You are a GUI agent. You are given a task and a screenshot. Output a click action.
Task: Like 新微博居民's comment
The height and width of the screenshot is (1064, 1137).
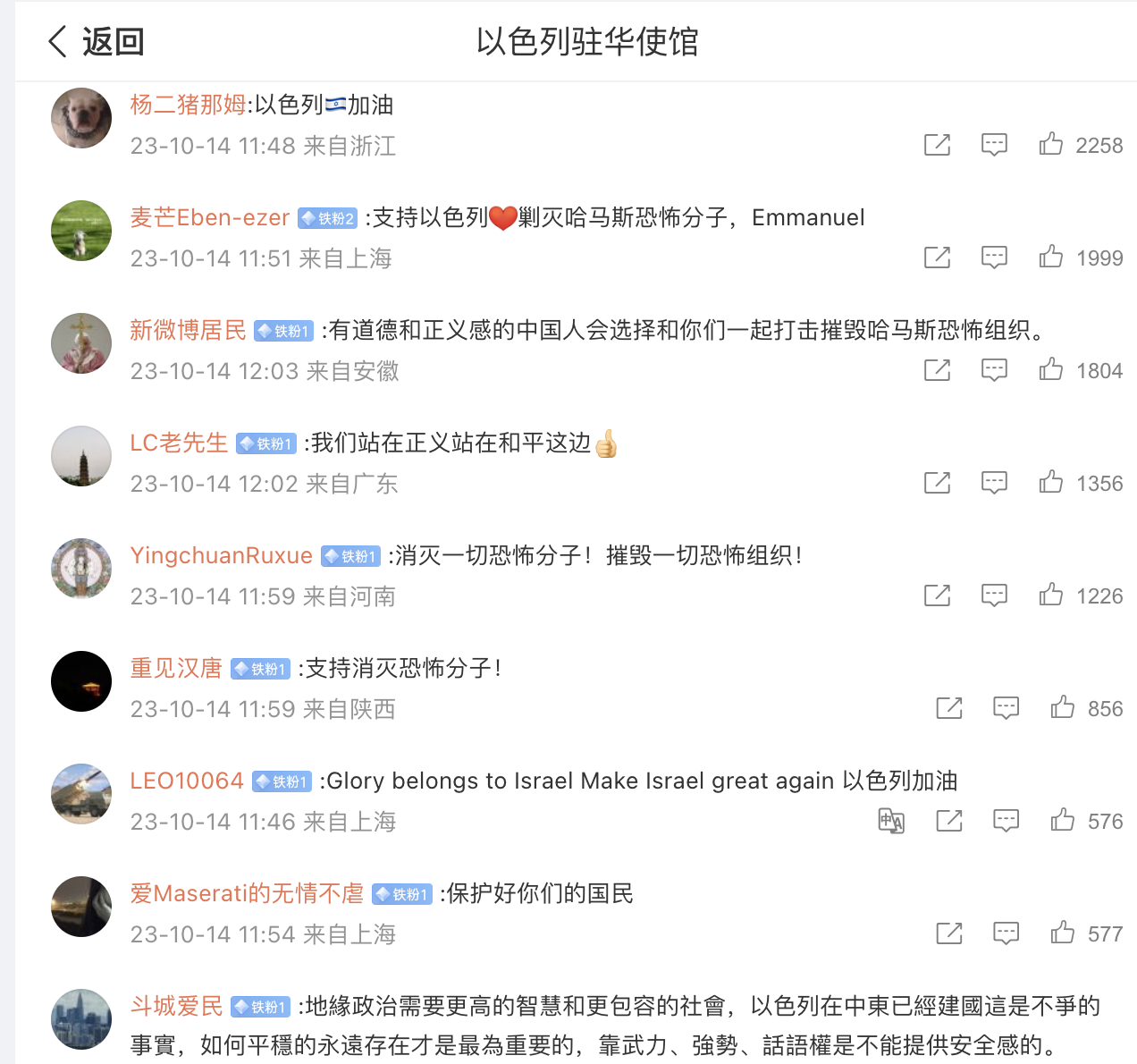(1051, 370)
